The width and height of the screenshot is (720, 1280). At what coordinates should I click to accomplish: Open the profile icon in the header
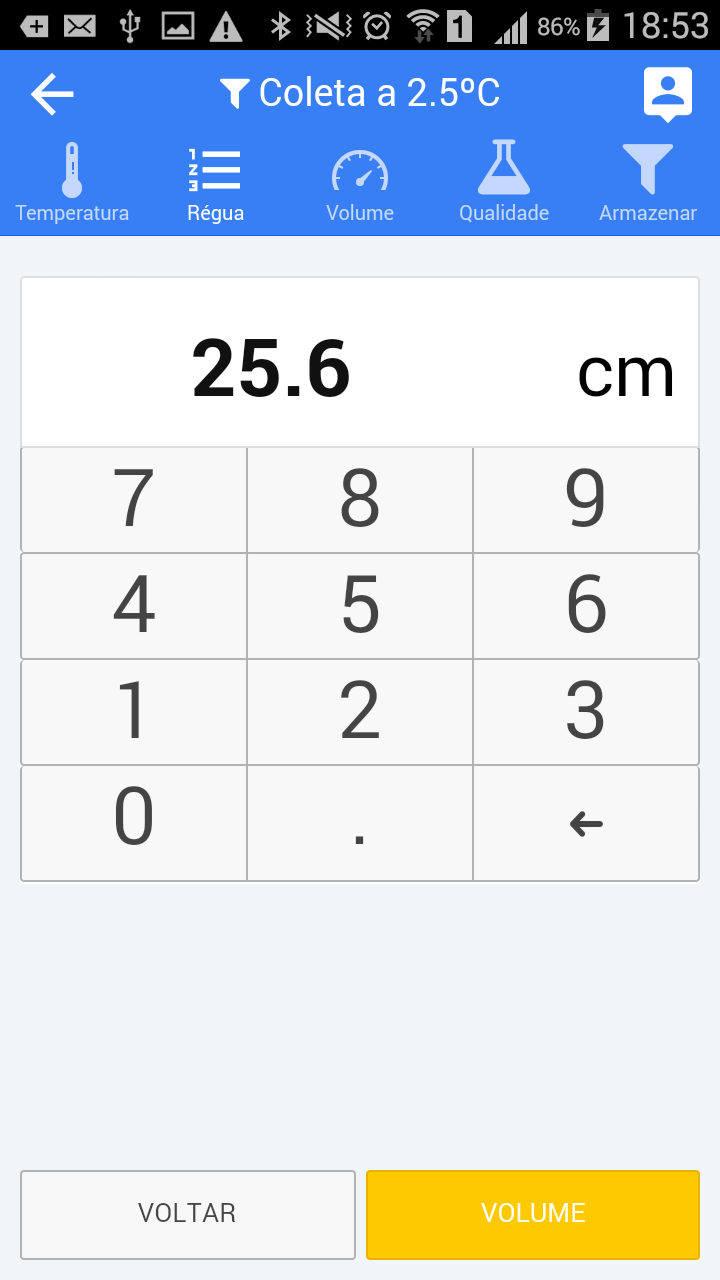pos(667,94)
